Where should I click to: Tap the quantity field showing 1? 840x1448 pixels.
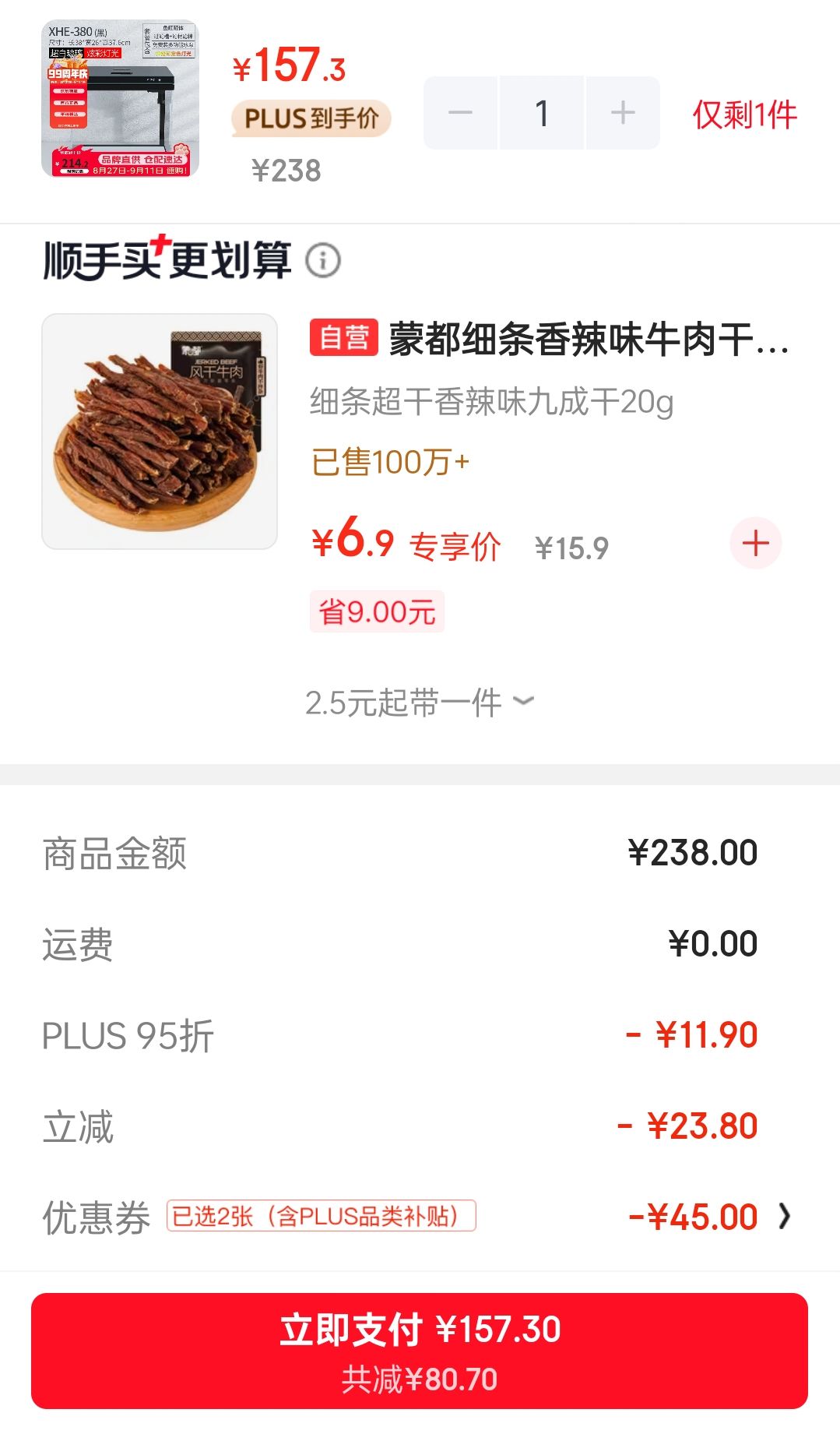coord(542,113)
